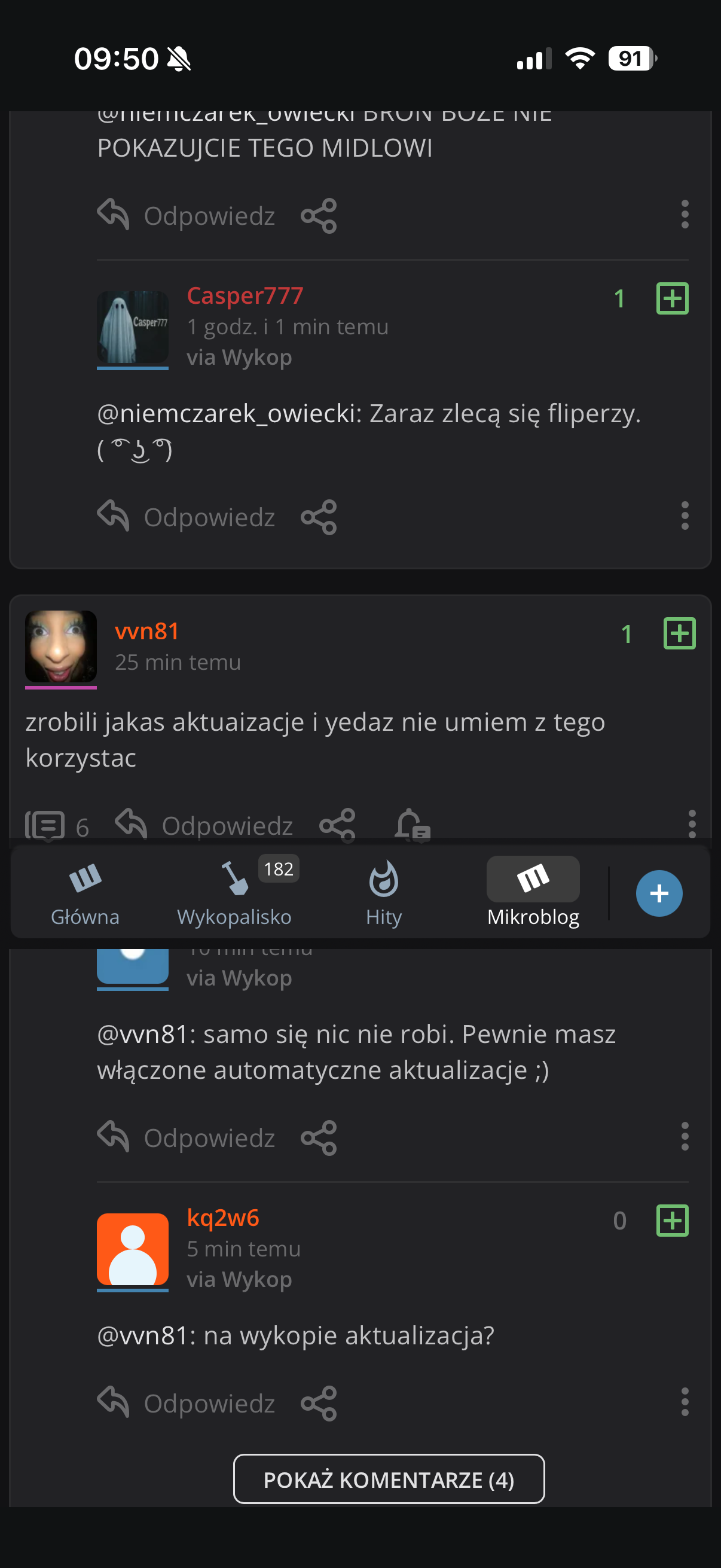The width and height of the screenshot is (721, 1568).
Task: Select the Mikroblog tab
Action: (533, 893)
